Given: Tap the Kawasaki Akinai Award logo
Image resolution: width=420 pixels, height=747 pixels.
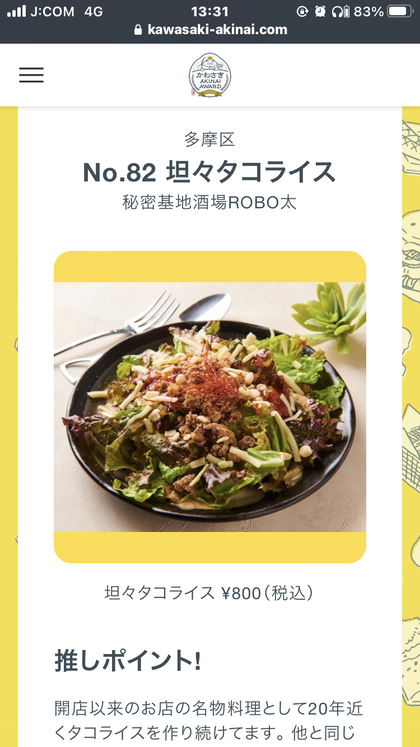Looking at the screenshot, I should (210, 75).
